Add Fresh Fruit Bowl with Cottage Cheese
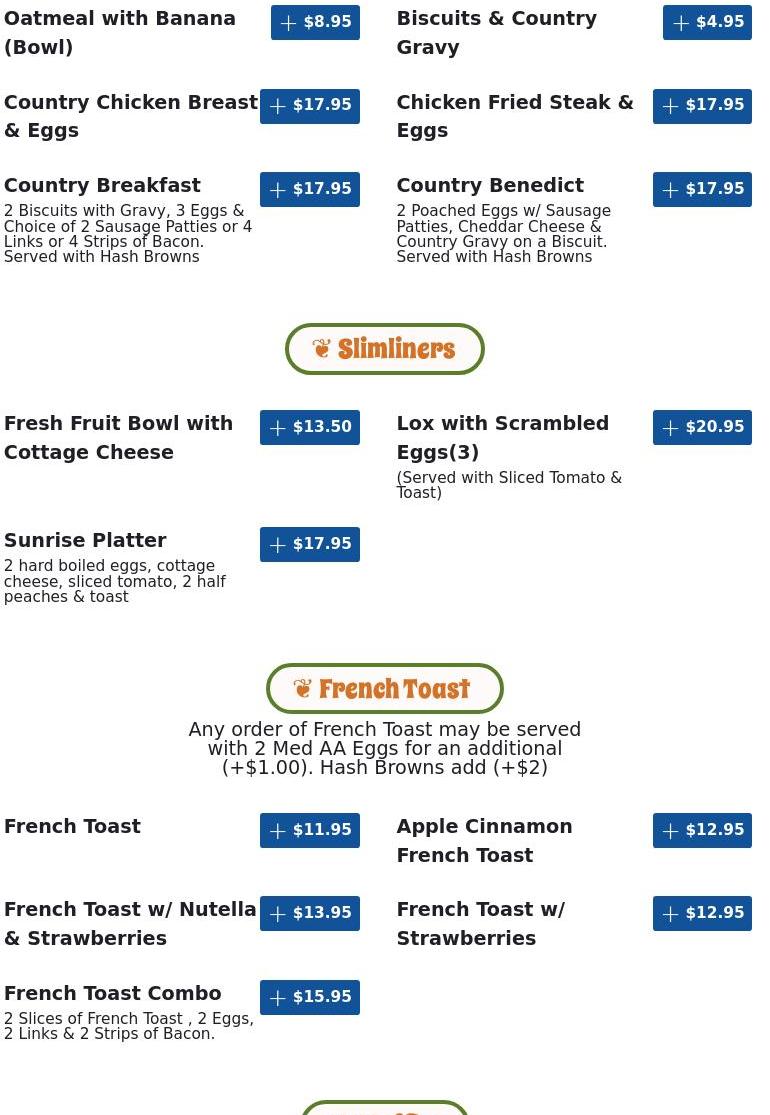This screenshot has width=770, height=1115. 310,427
